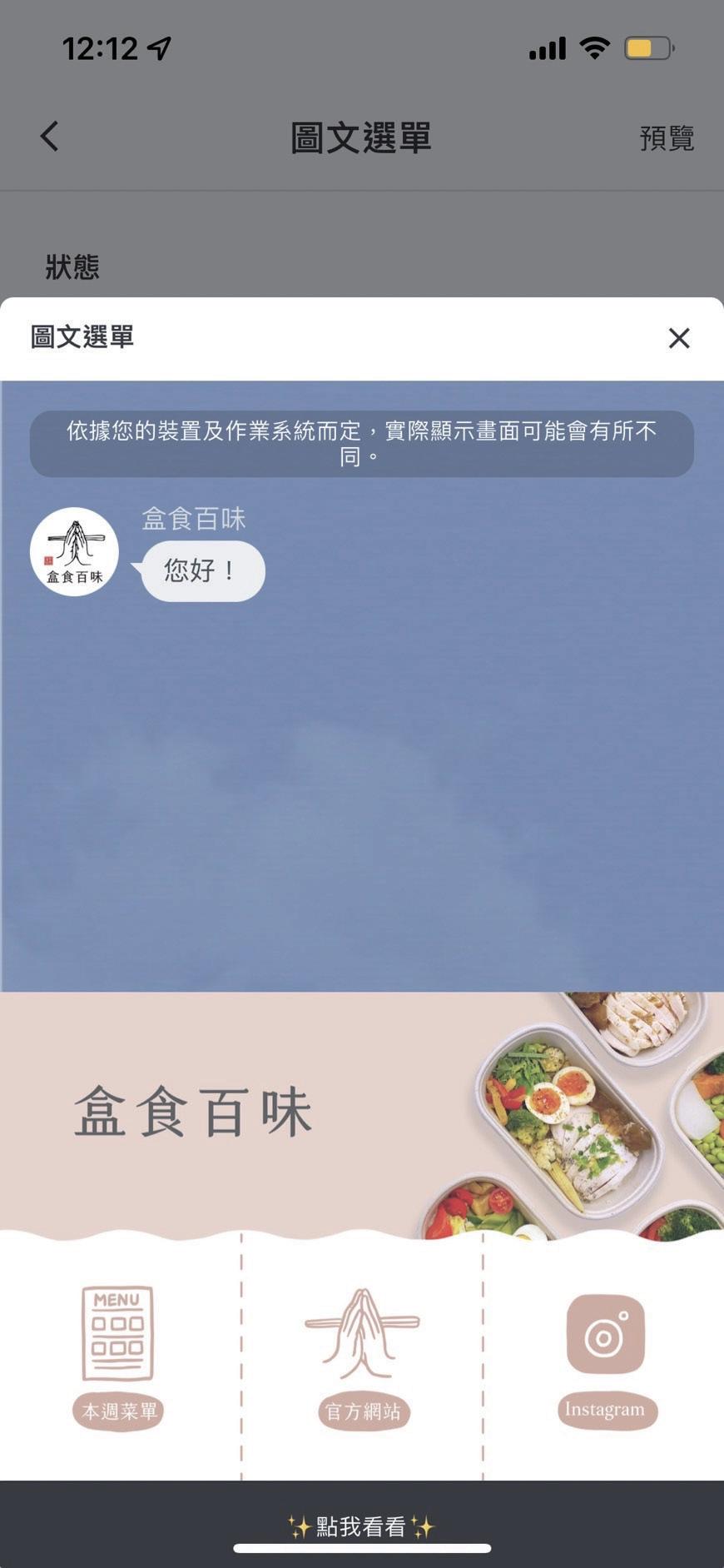Image resolution: width=724 pixels, height=1568 pixels.
Task: Open the 本週菜單 rich menu item
Action: 118,1356
